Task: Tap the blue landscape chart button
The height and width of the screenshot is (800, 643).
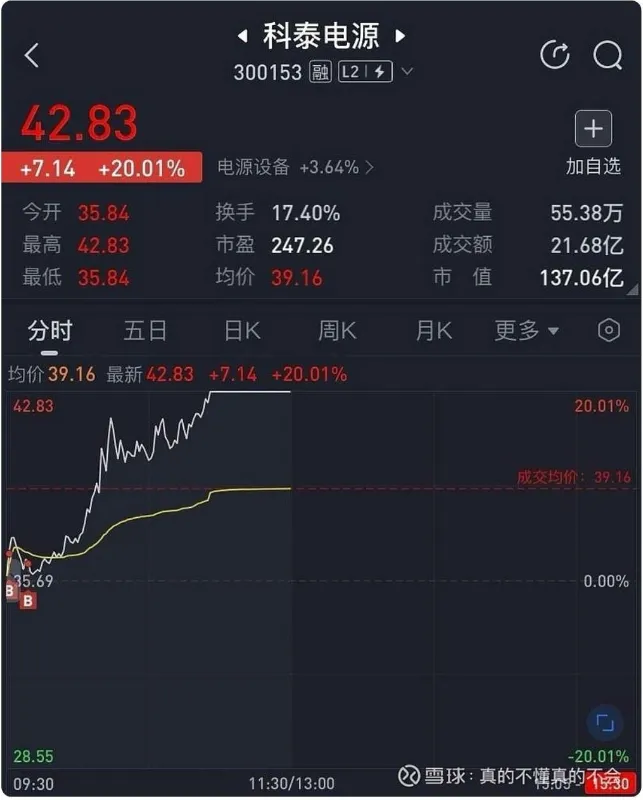Action: [x=603, y=722]
